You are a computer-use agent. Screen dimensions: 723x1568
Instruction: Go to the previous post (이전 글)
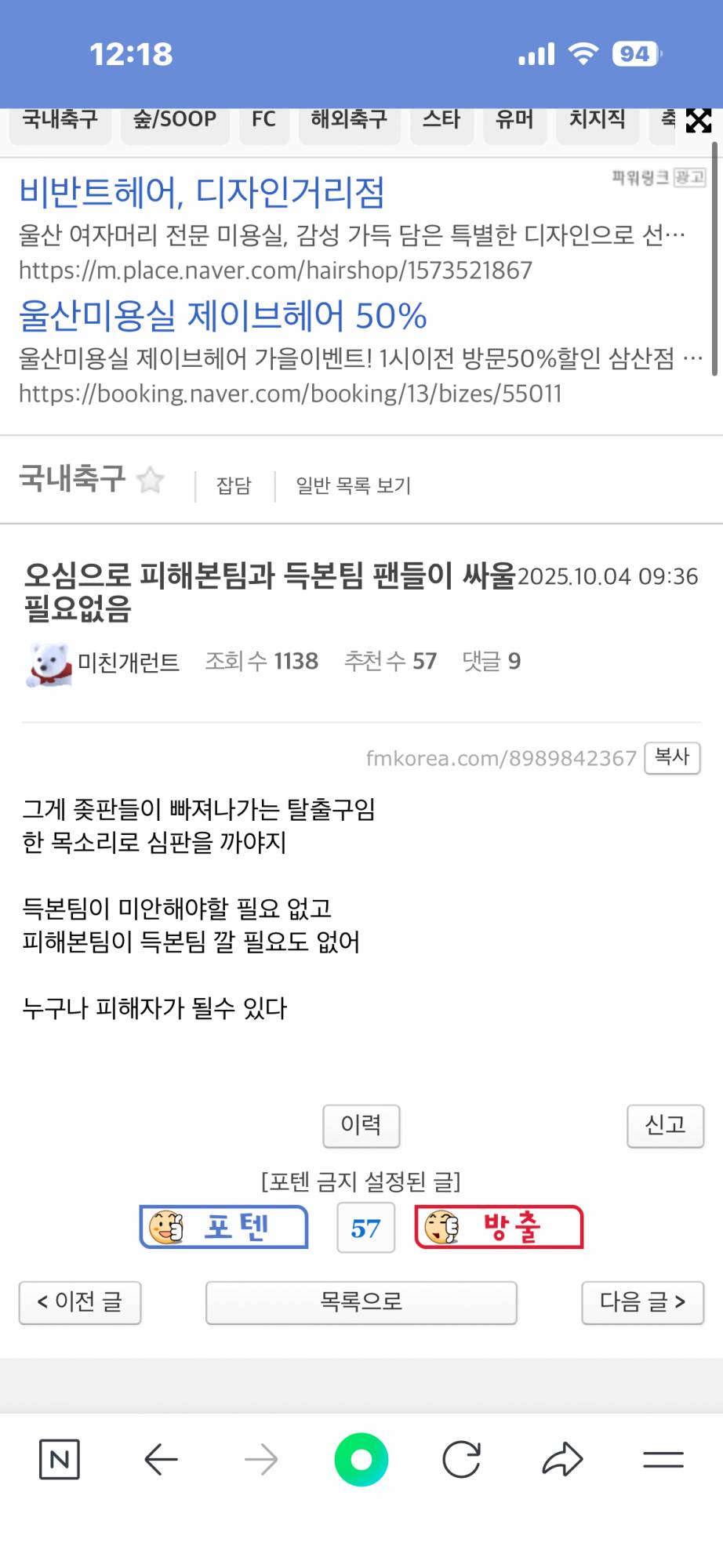tap(80, 1302)
